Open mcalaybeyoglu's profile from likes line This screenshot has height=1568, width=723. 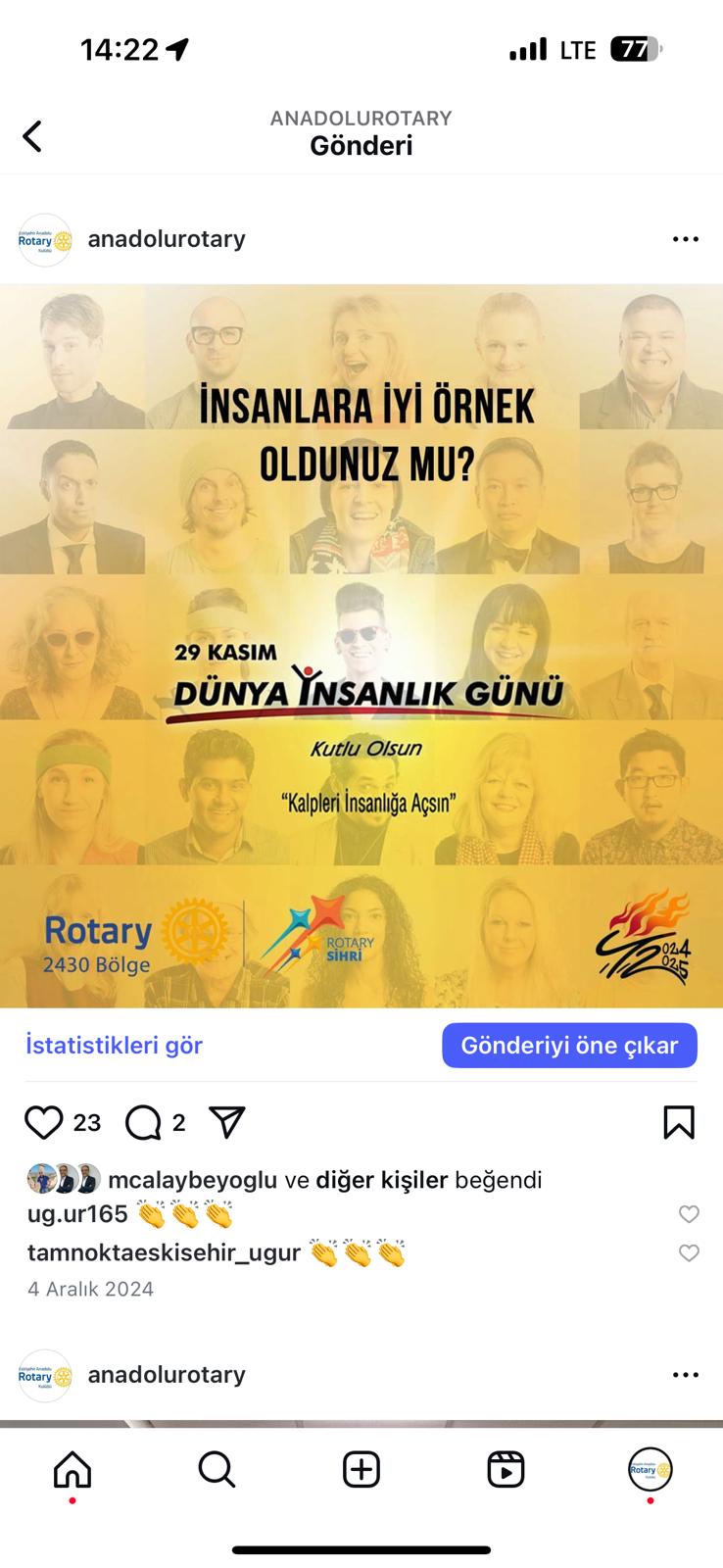pyautogui.click(x=193, y=1179)
